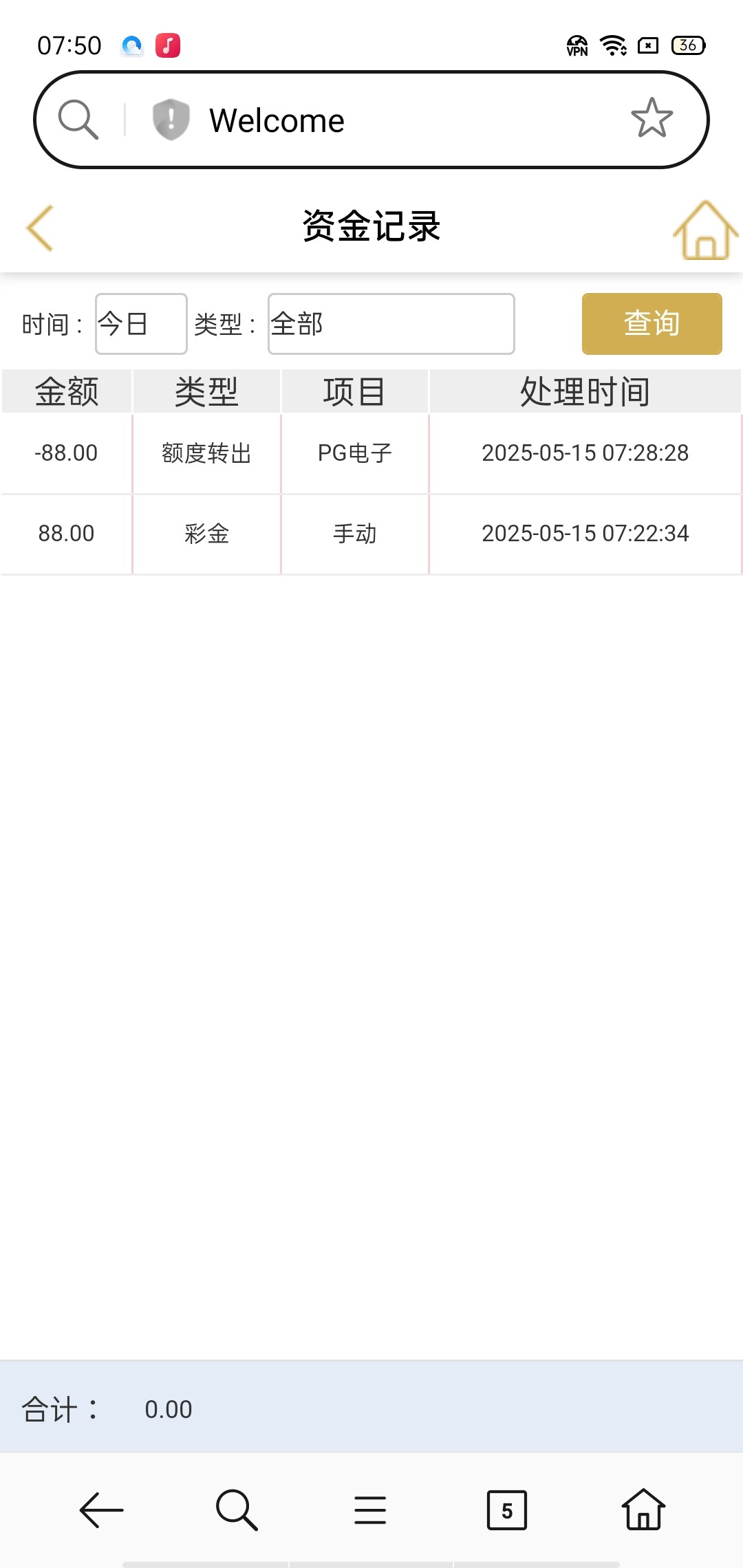Open the browser search magnifier in address bar

click(x=78, y=120)
